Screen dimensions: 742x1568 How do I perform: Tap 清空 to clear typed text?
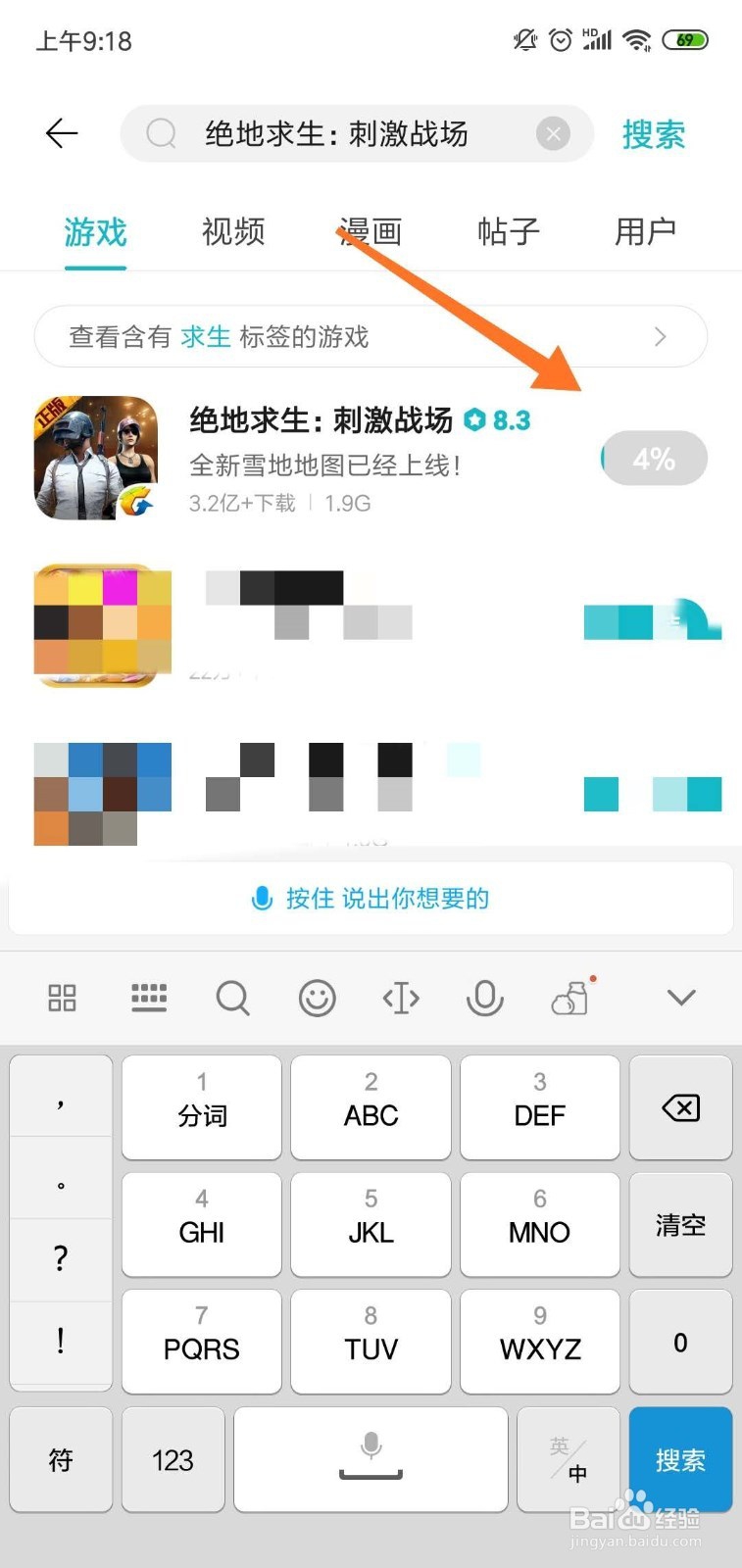(680, 1225)
